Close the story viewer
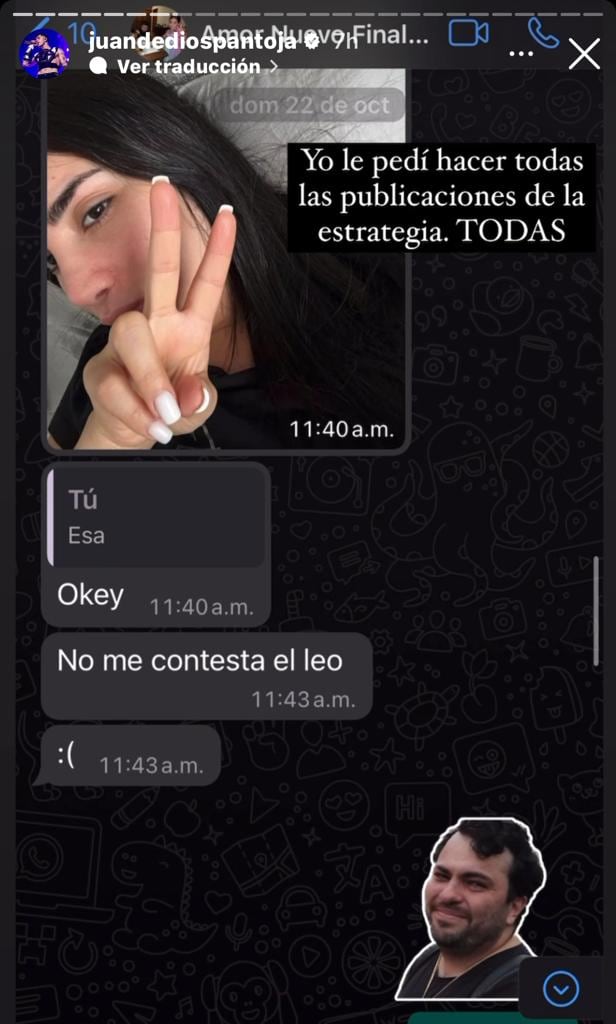This screenshot has height=1024, width=616. coord(584,53)
